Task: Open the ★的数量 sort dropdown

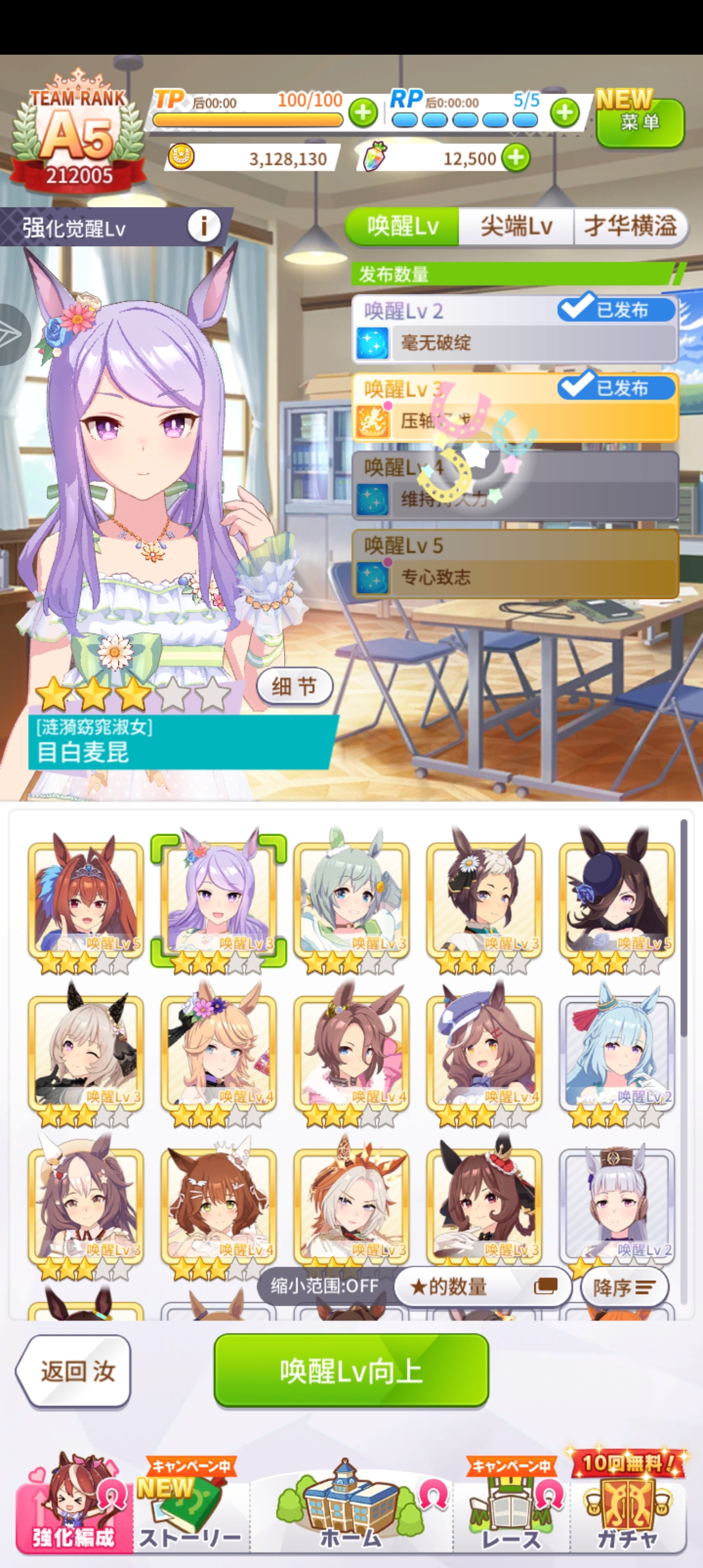Action: coord(482,1286)
